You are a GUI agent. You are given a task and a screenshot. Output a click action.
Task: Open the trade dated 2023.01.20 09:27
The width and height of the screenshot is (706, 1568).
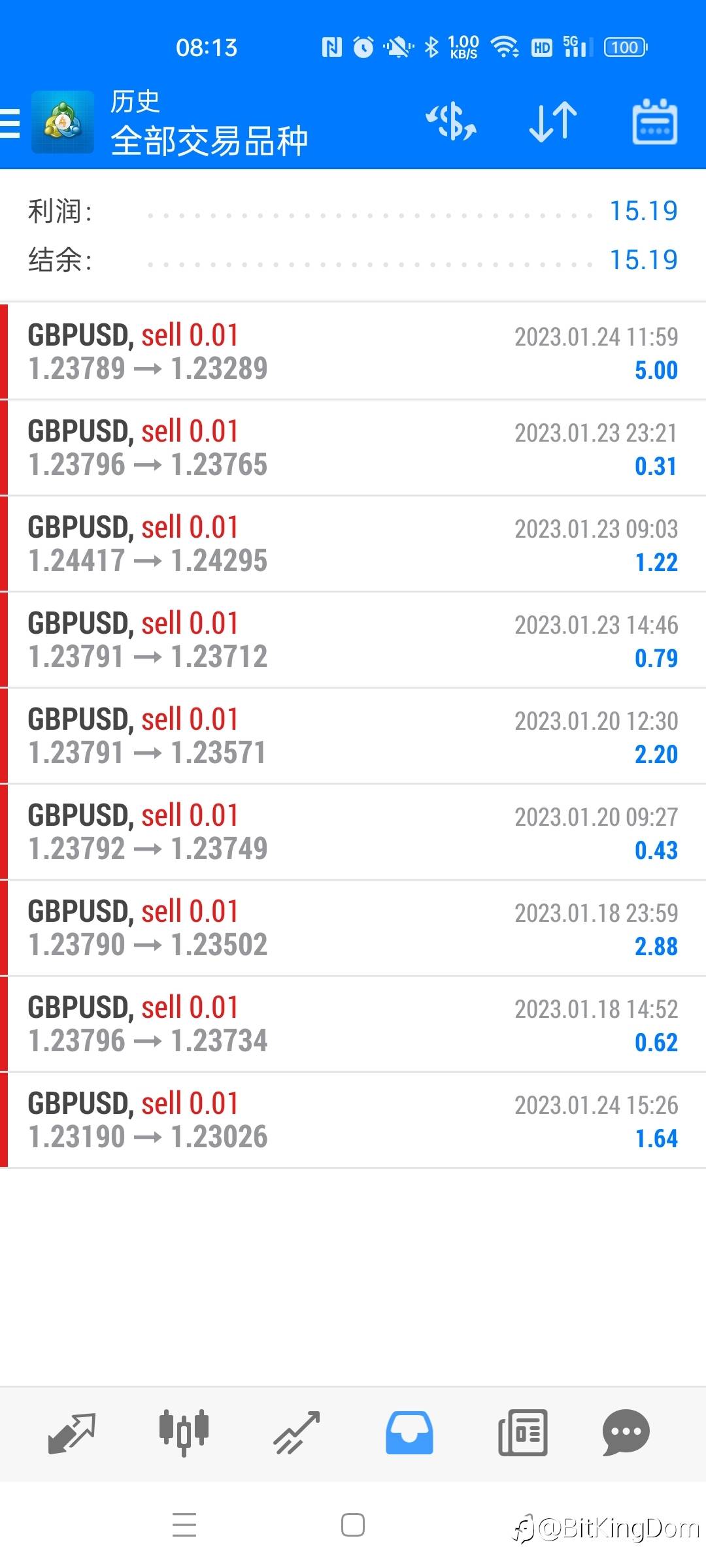point(353,832)
